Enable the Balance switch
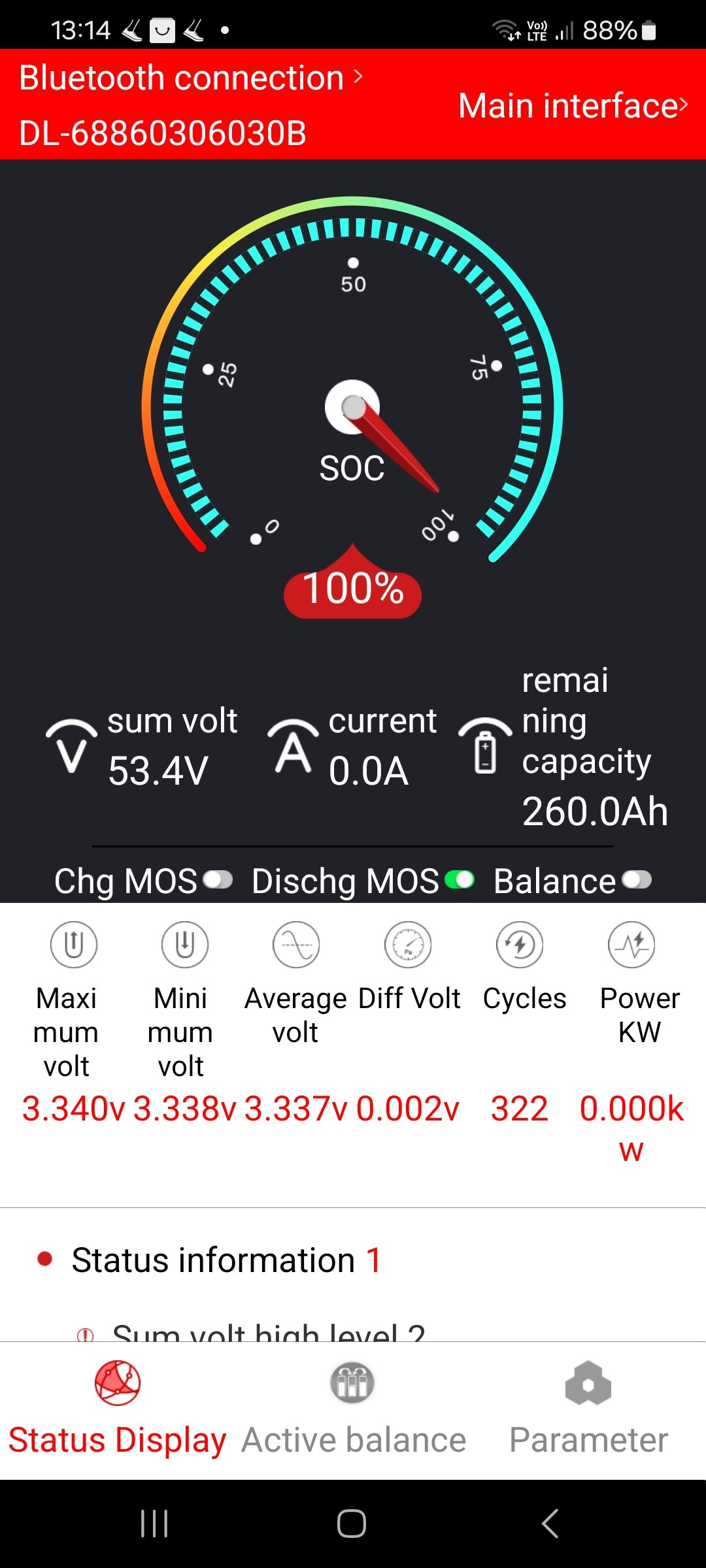Image resolution: width=706 pixels, height=1568 pixels. (x=637, y=880)
